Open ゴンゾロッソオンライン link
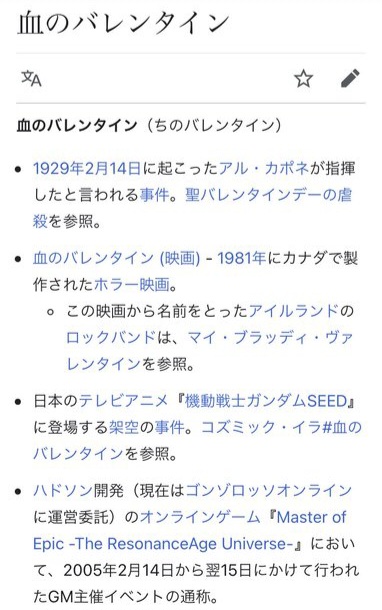382x610 pixels. point(269,491)
